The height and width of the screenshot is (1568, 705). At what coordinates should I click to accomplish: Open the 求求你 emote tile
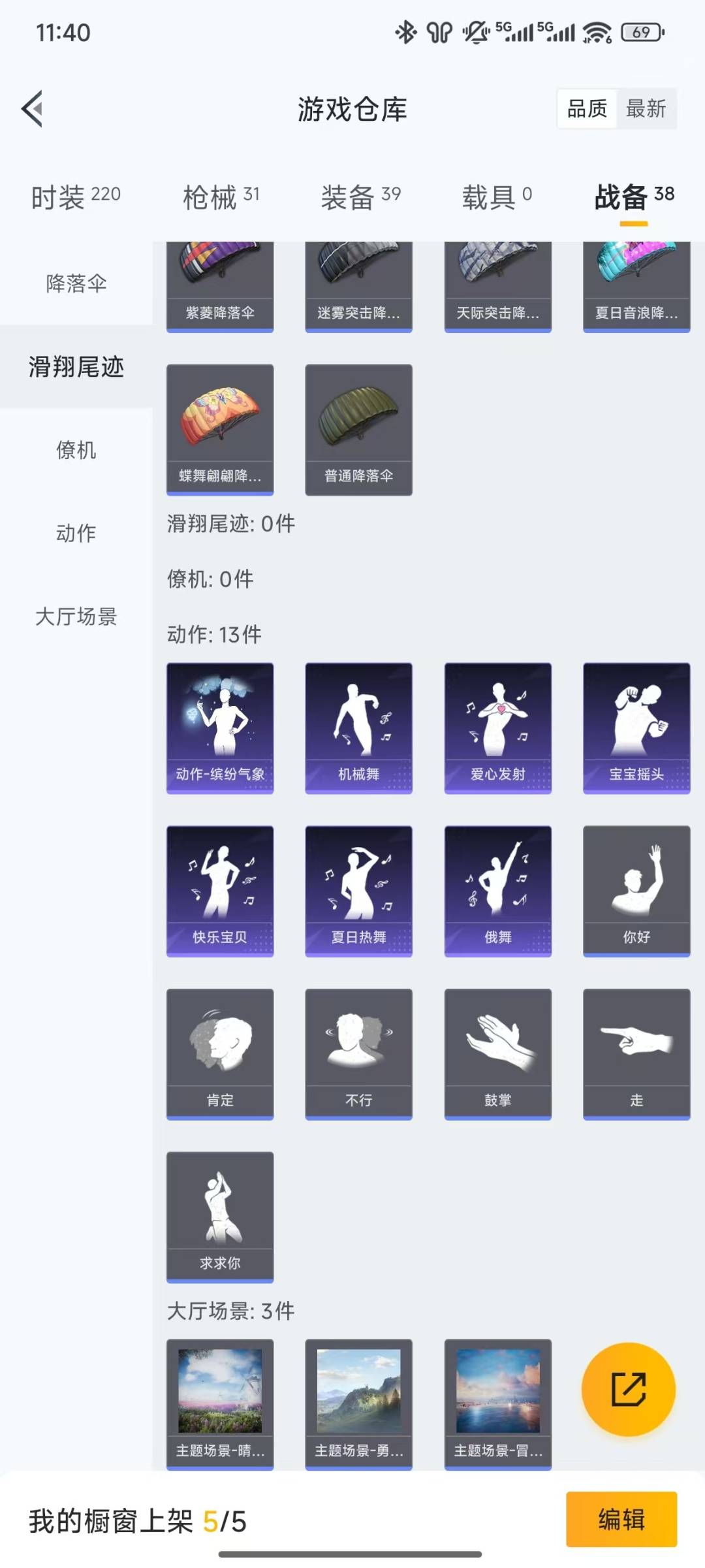coord(220,1216)
